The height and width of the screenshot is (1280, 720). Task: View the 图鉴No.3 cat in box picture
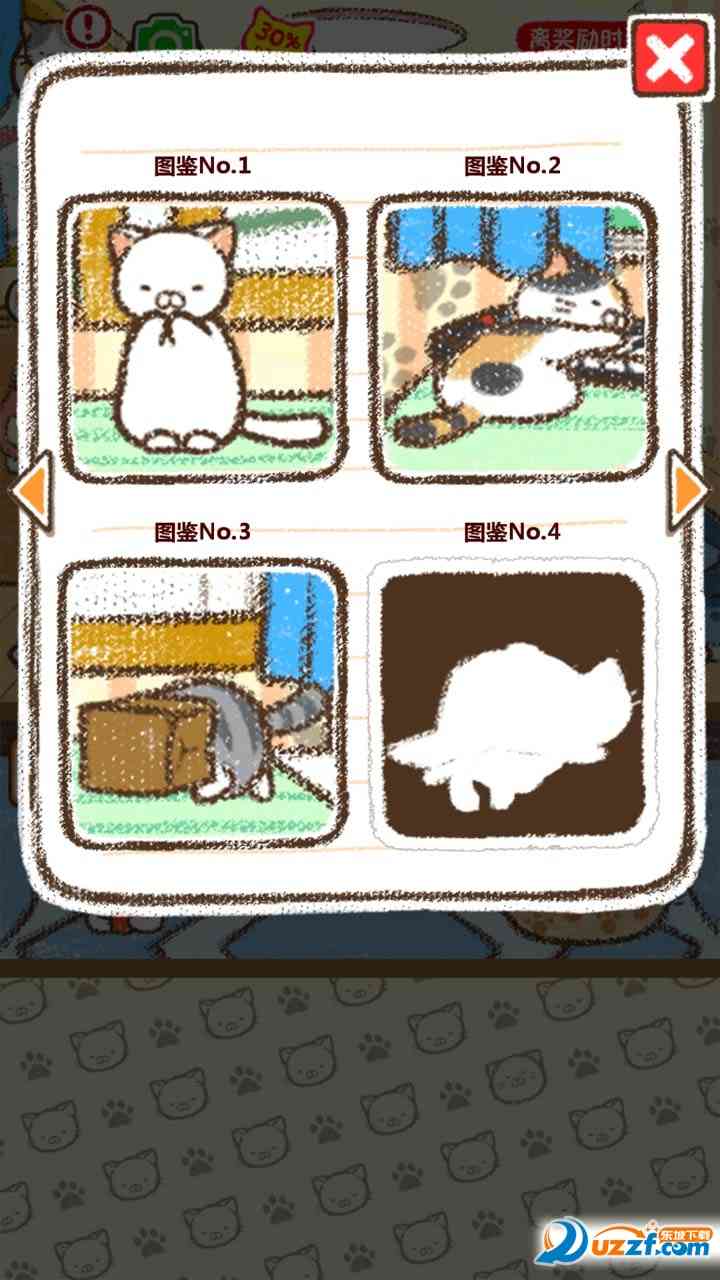(203, 702)
